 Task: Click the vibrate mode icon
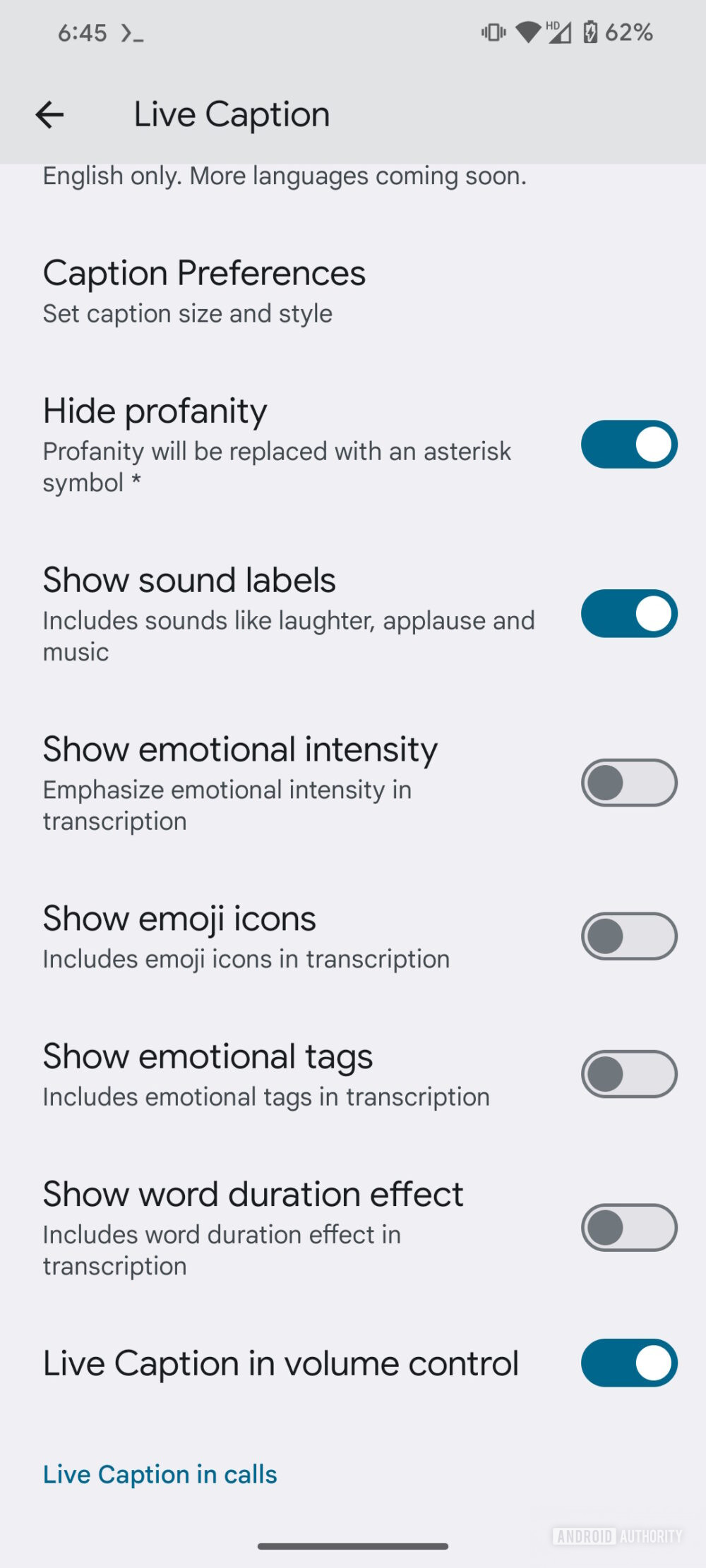(493, 32)
